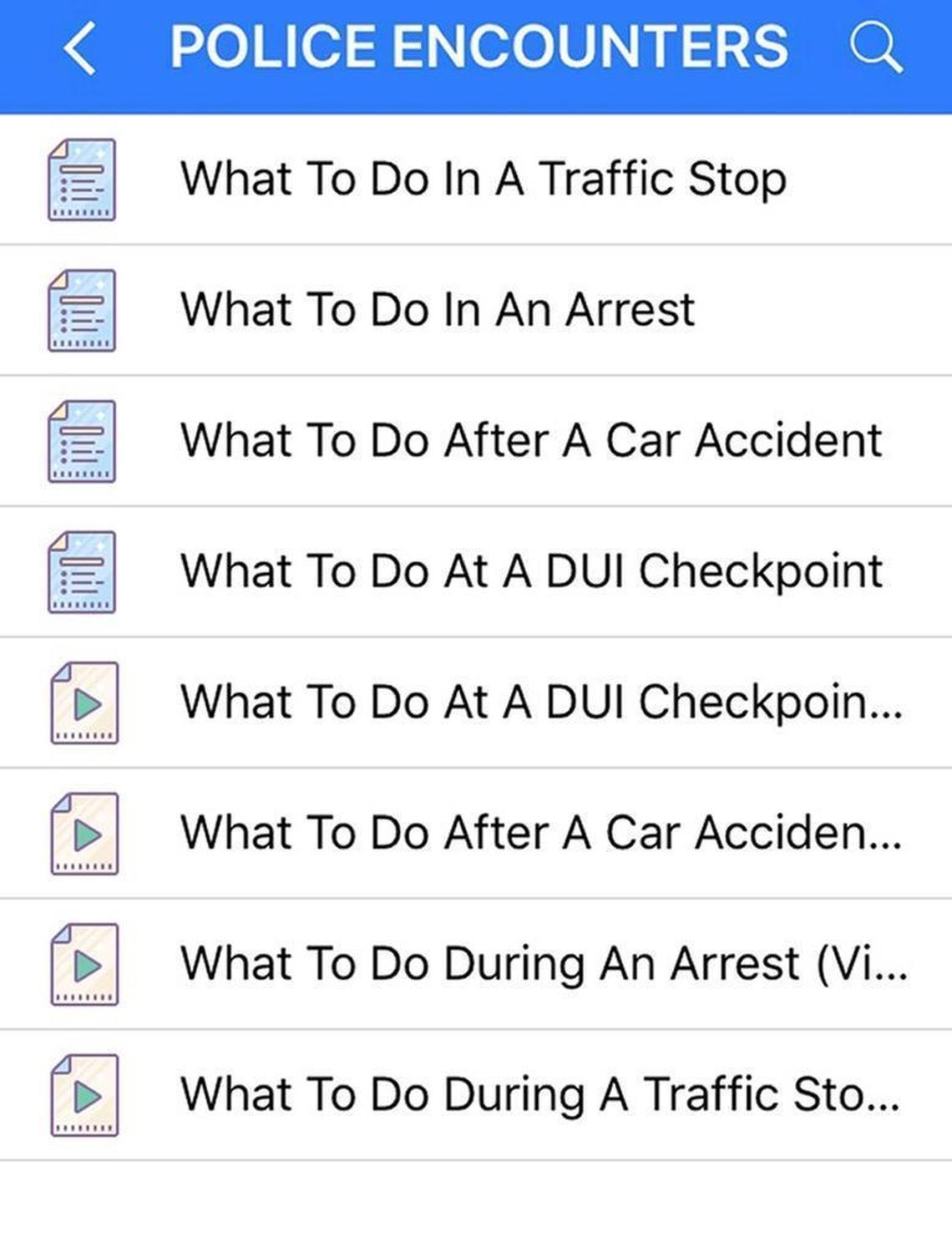Viewport: 952px width, 1253px height.
Task: Read What To Do In An Arrest
Action: click(437, 310)
